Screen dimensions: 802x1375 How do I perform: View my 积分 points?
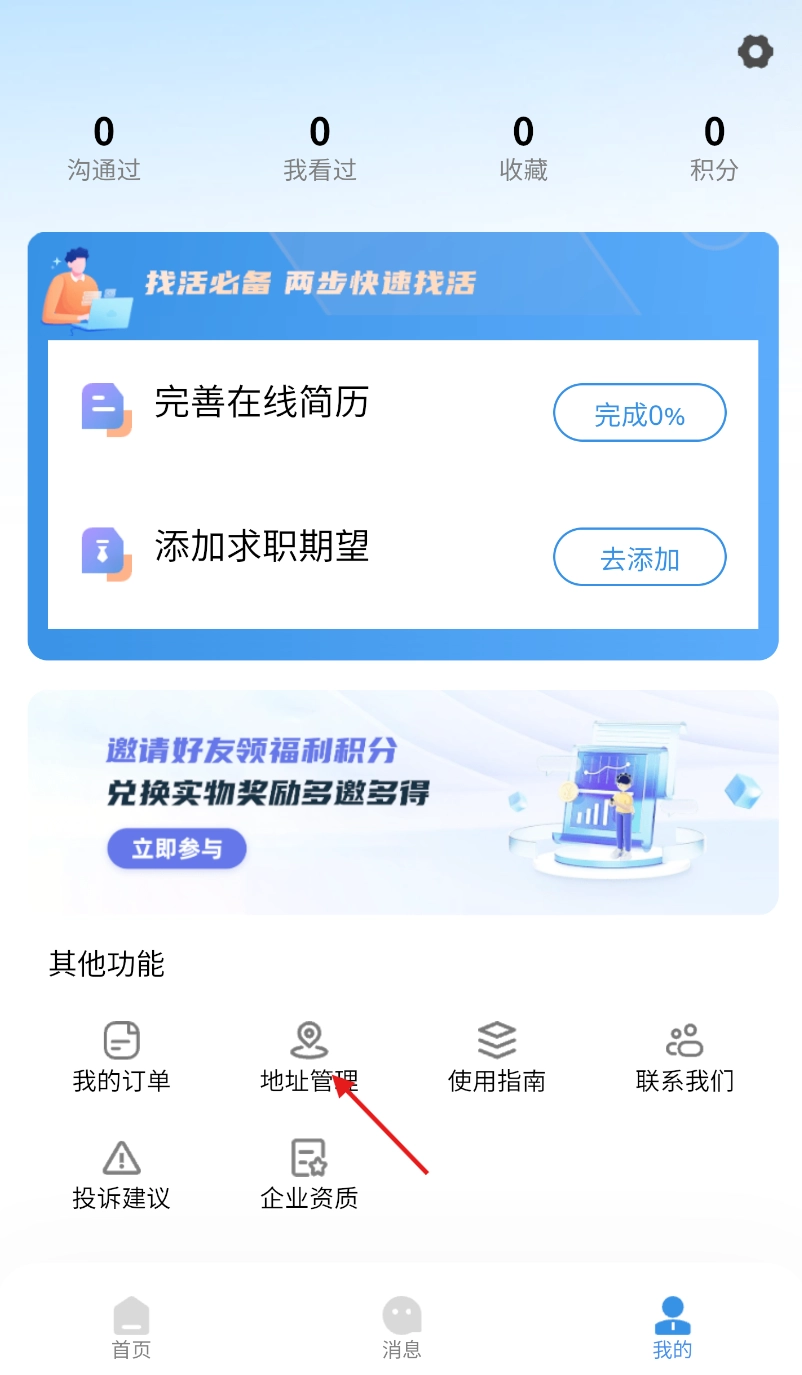pyautogui.click(x=714, y=148)
